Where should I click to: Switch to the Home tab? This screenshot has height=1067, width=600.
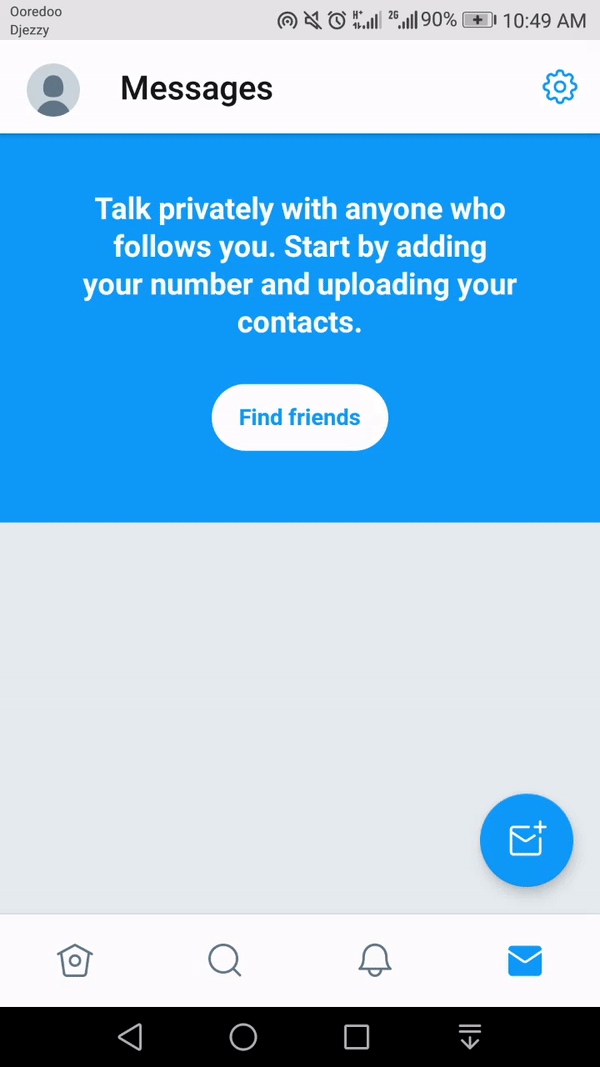[75, 961]
